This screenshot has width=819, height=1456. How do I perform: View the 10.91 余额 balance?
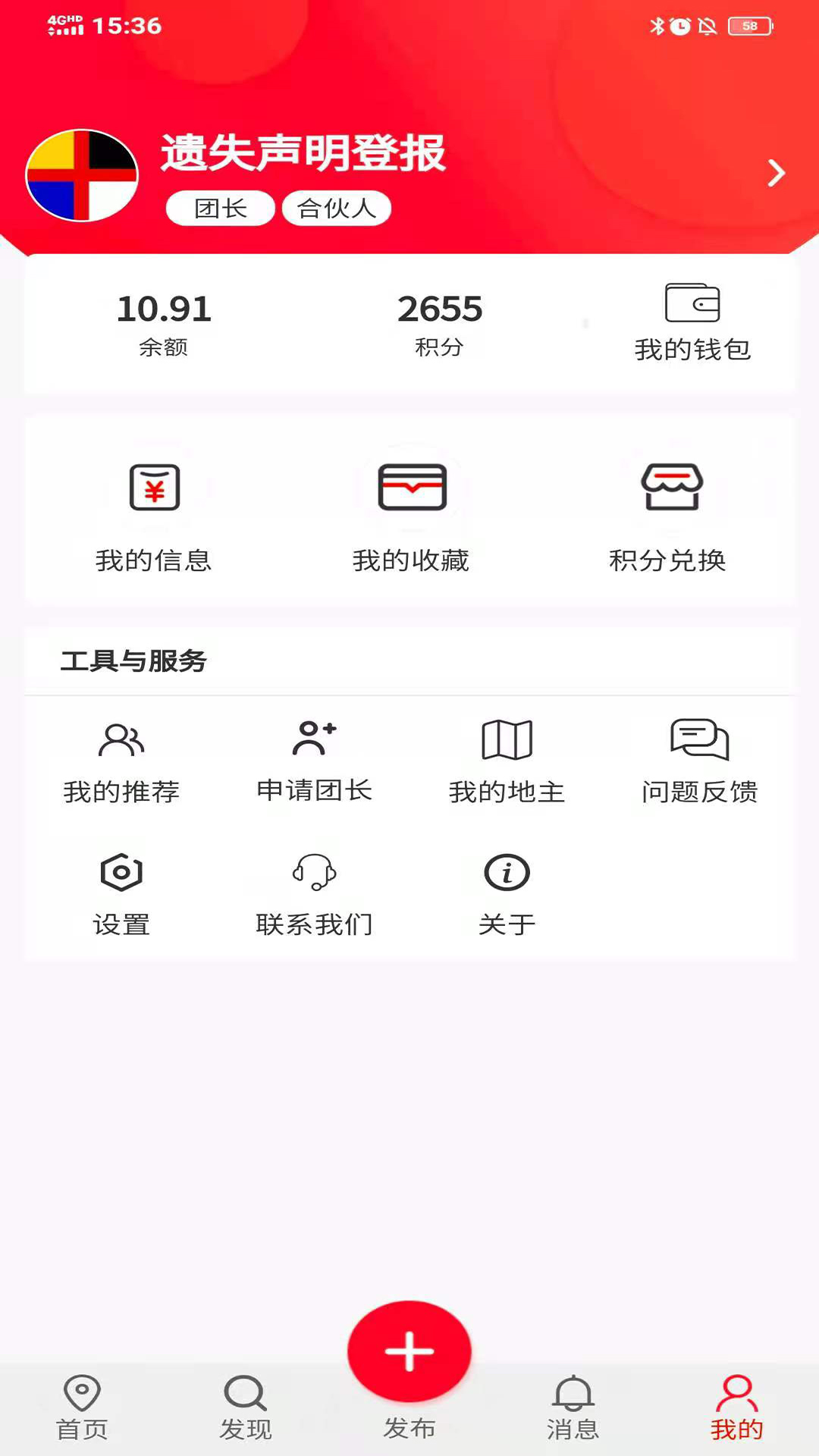164,324
